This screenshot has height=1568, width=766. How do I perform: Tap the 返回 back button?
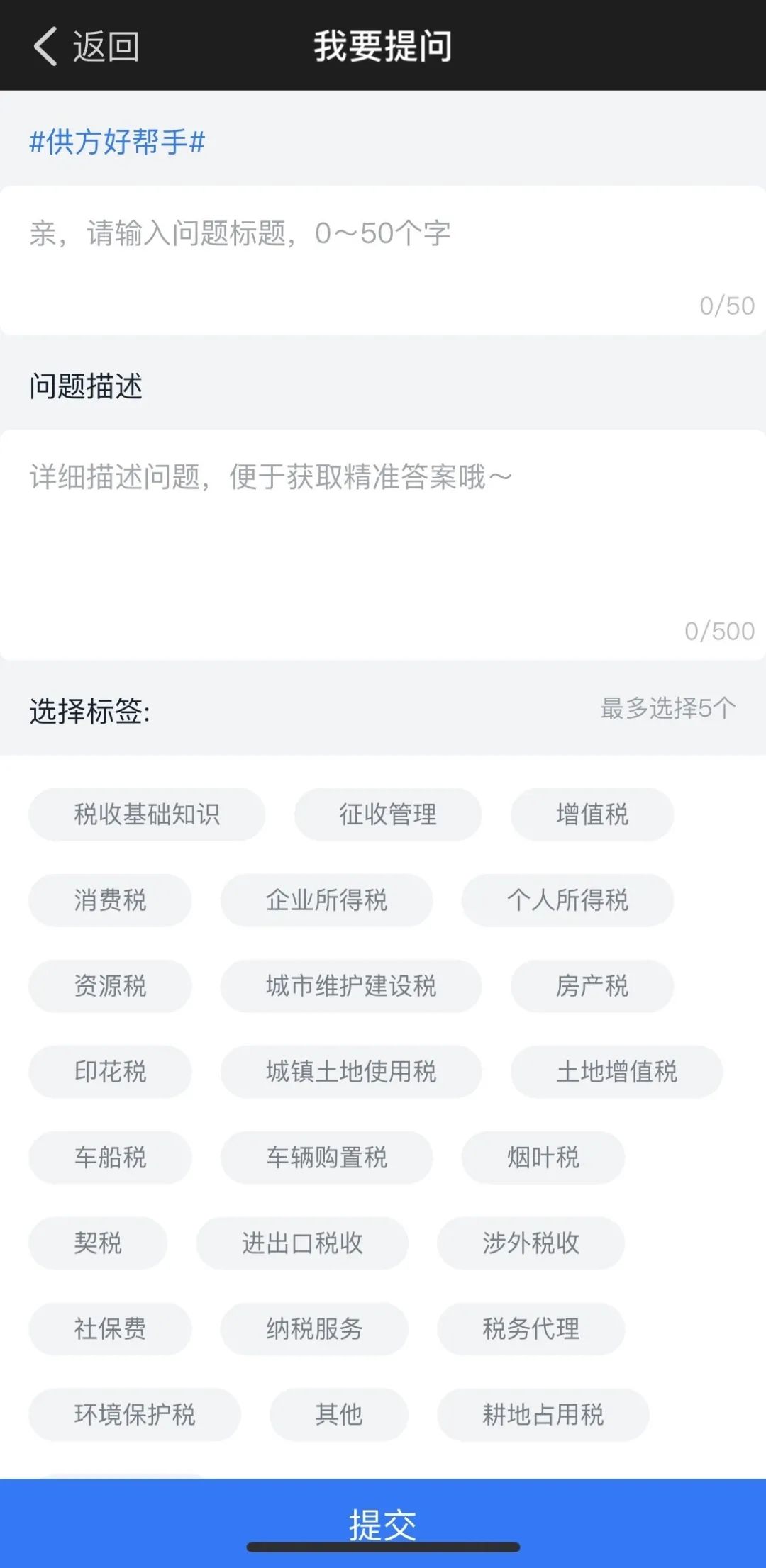(x=85, y=47)
